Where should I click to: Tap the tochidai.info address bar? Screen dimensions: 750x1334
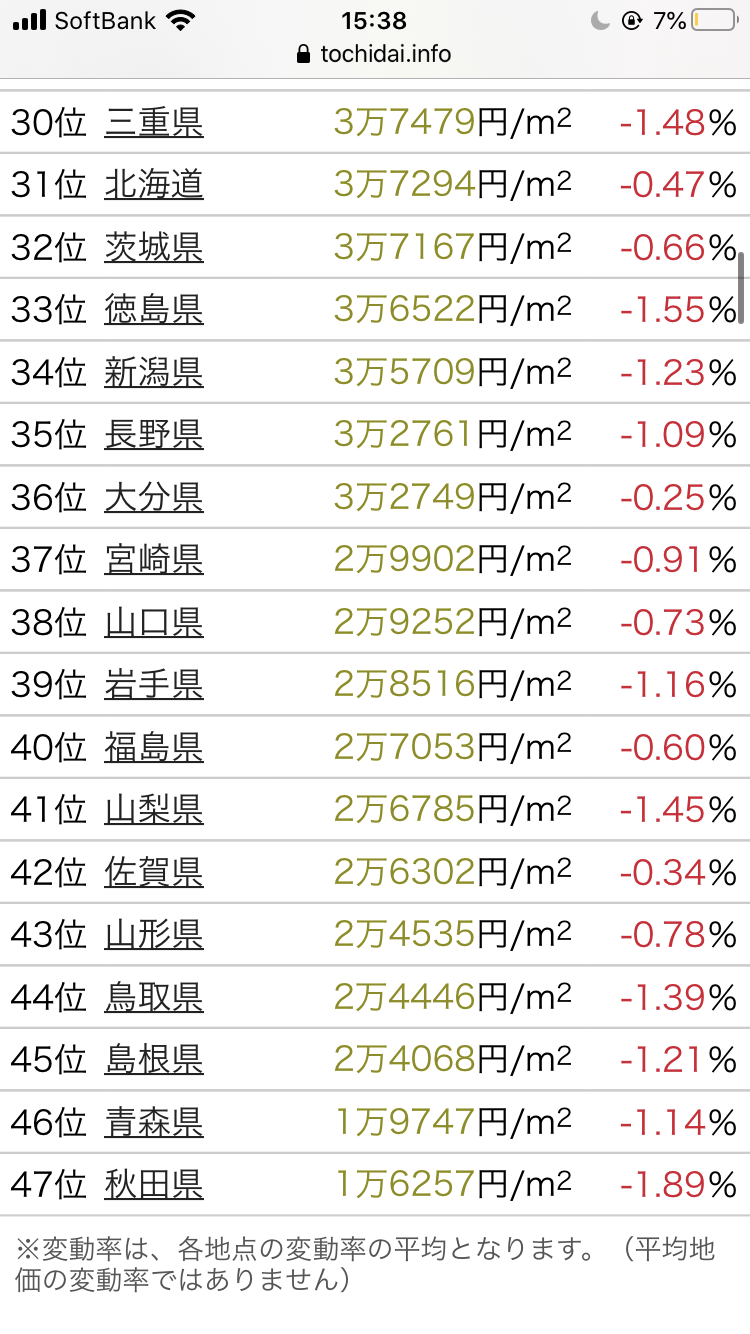(375, 54)
